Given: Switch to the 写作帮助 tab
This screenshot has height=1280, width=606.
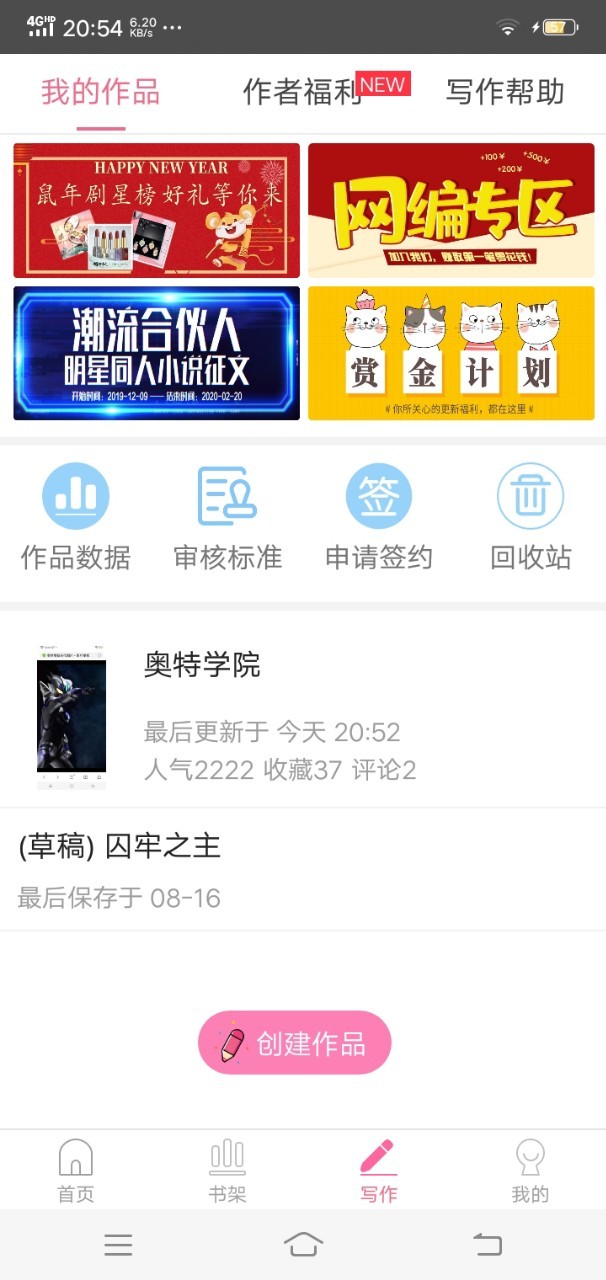Looking at the screenshot, I should [504, 92].
